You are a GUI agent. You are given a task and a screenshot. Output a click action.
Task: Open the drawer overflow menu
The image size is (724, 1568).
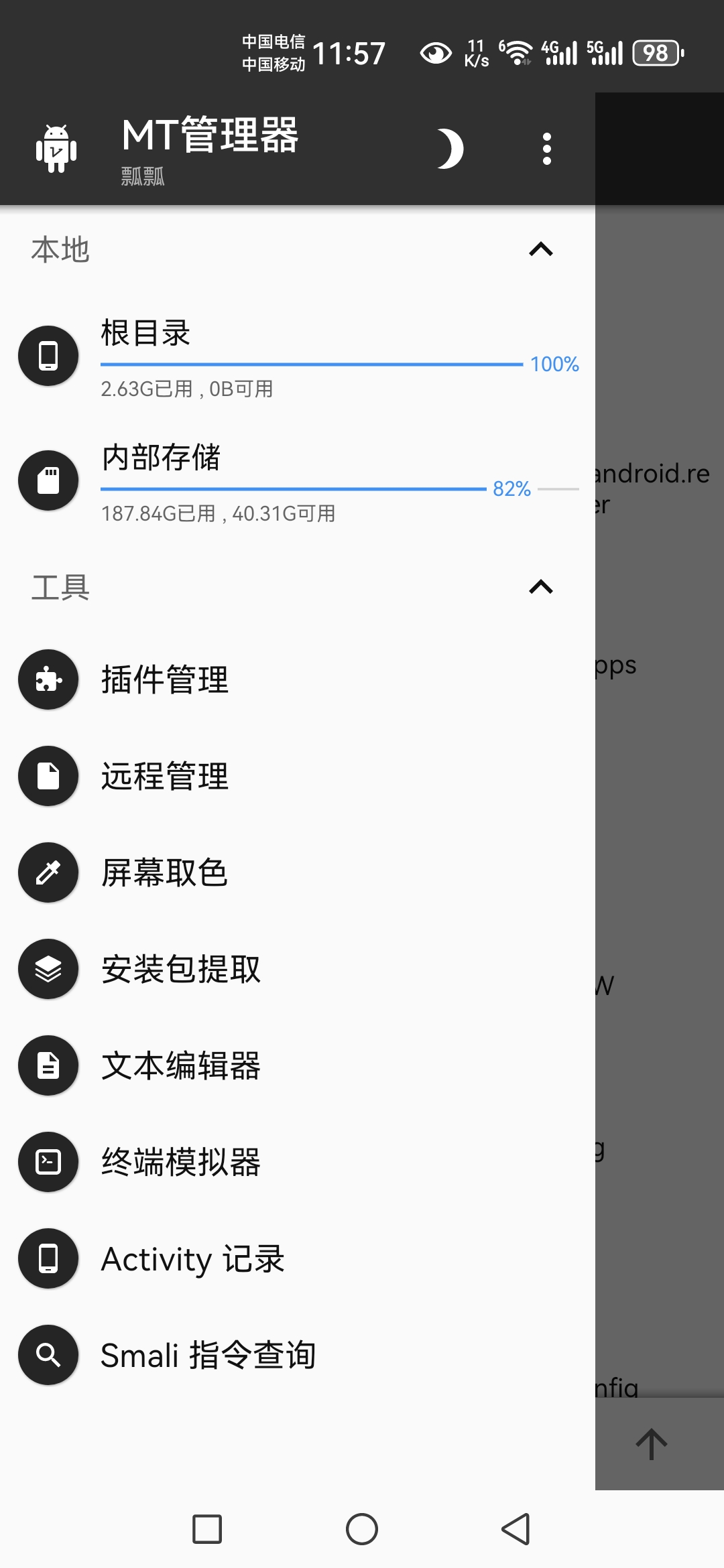coord(546,149)
